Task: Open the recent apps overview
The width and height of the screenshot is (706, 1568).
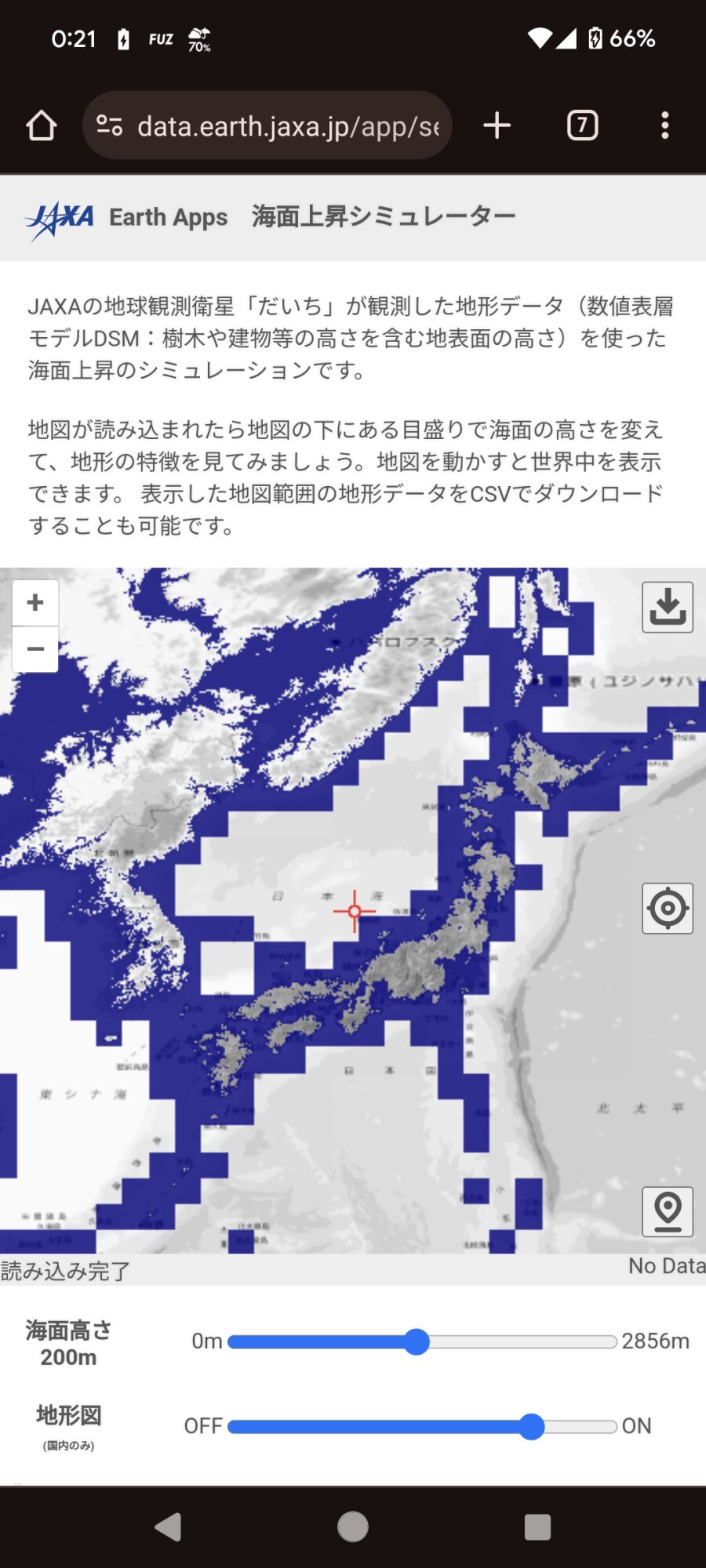Action: pos(537,1526)
